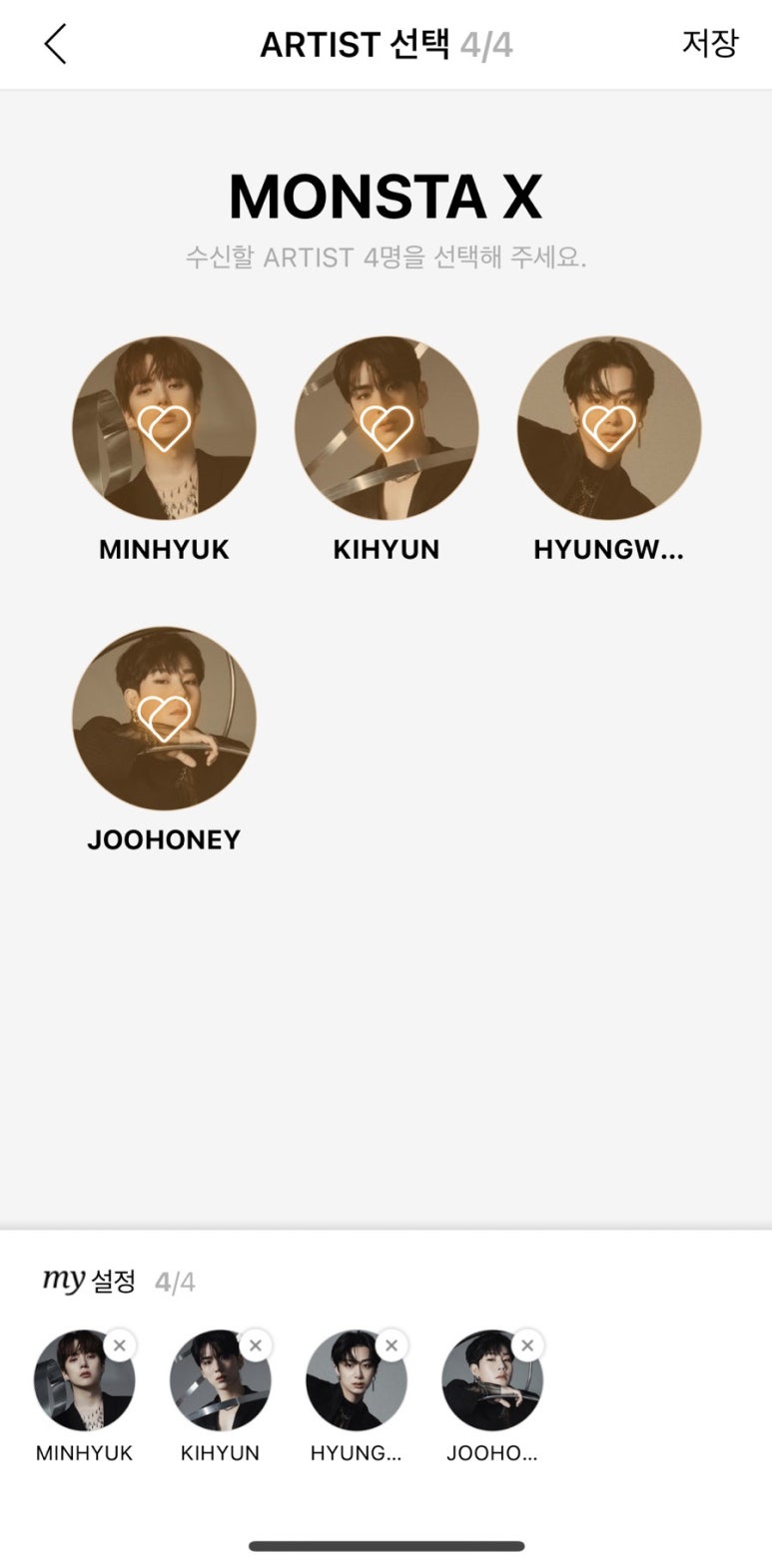This screenshot has width=772, height=1568.
Task: Dismiss JOOHONEY from my 설정 selection
Action: pyautogui.click(x=527, y=1345)
